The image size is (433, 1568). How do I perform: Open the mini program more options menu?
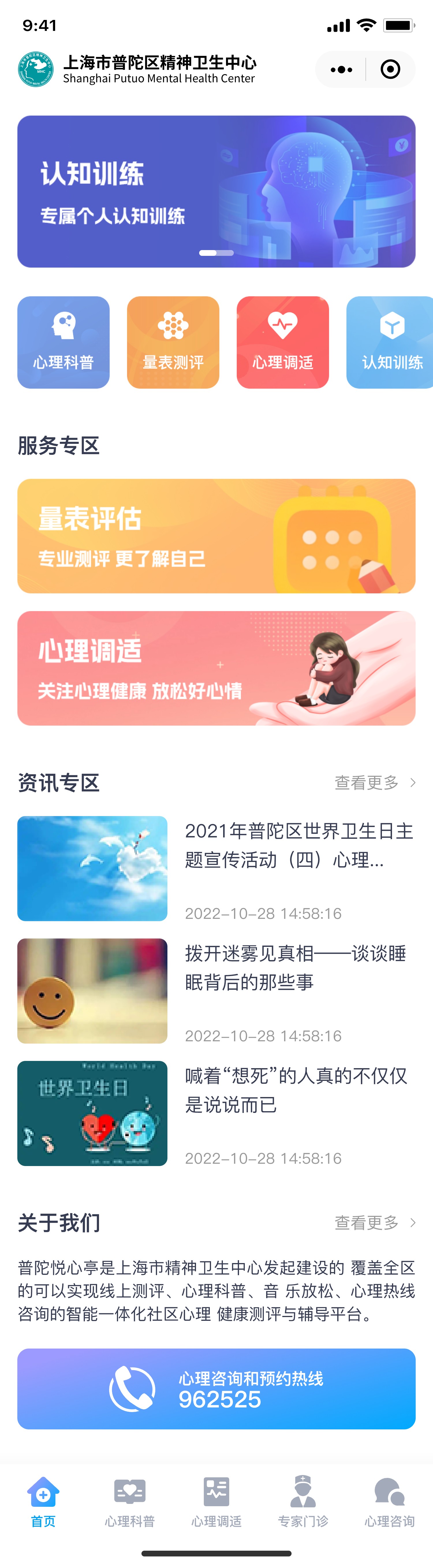click(x=341, y=69)
